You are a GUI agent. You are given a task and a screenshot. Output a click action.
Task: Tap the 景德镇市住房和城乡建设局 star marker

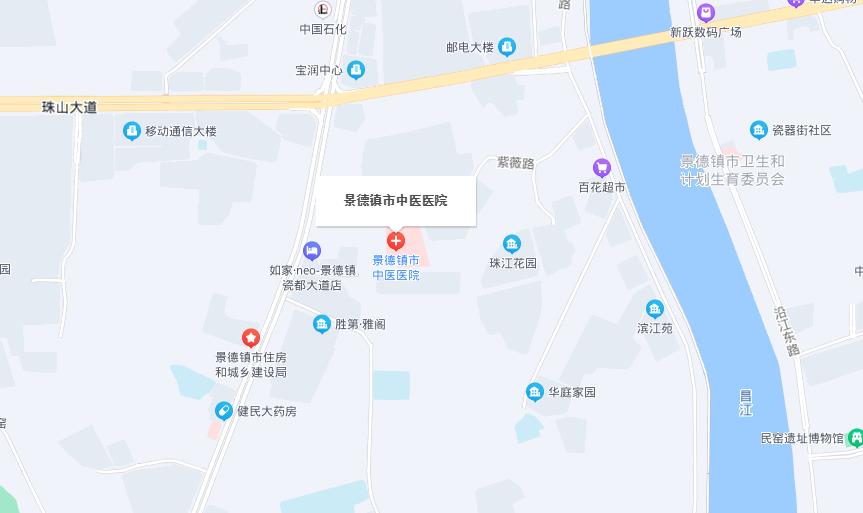(250, 338)
